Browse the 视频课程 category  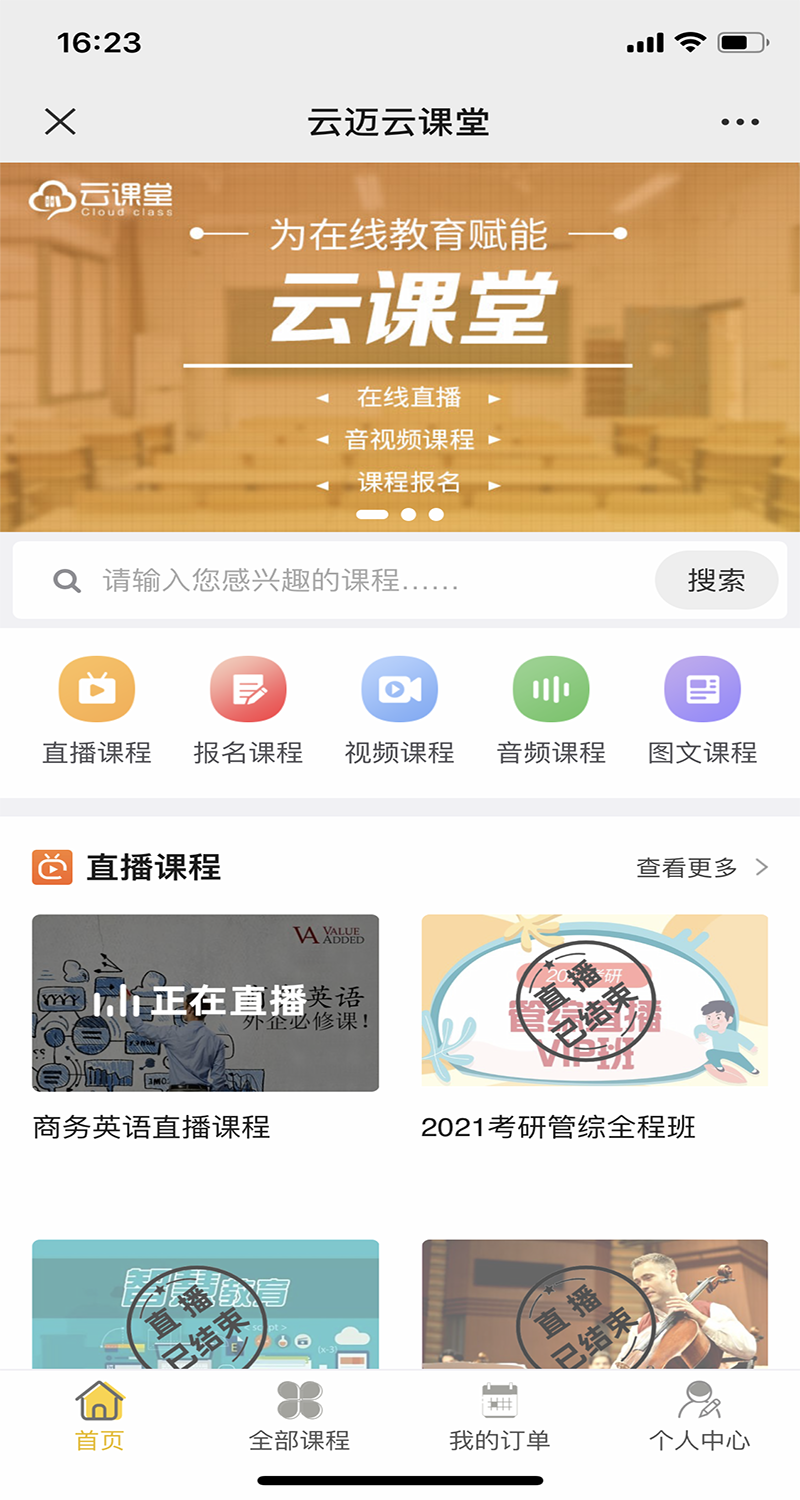[x=399, y=690]
